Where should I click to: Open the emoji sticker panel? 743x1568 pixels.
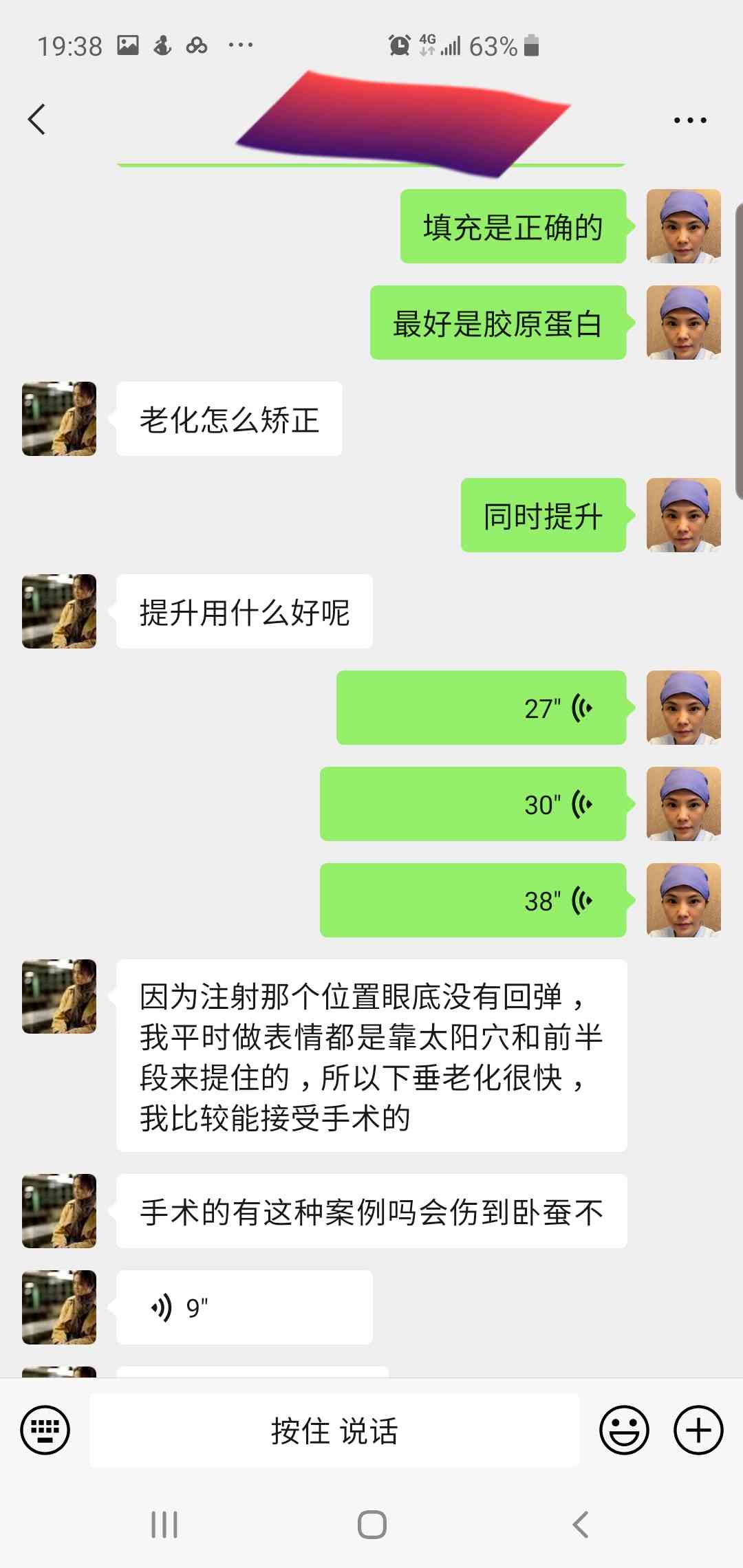point(624,1430)
